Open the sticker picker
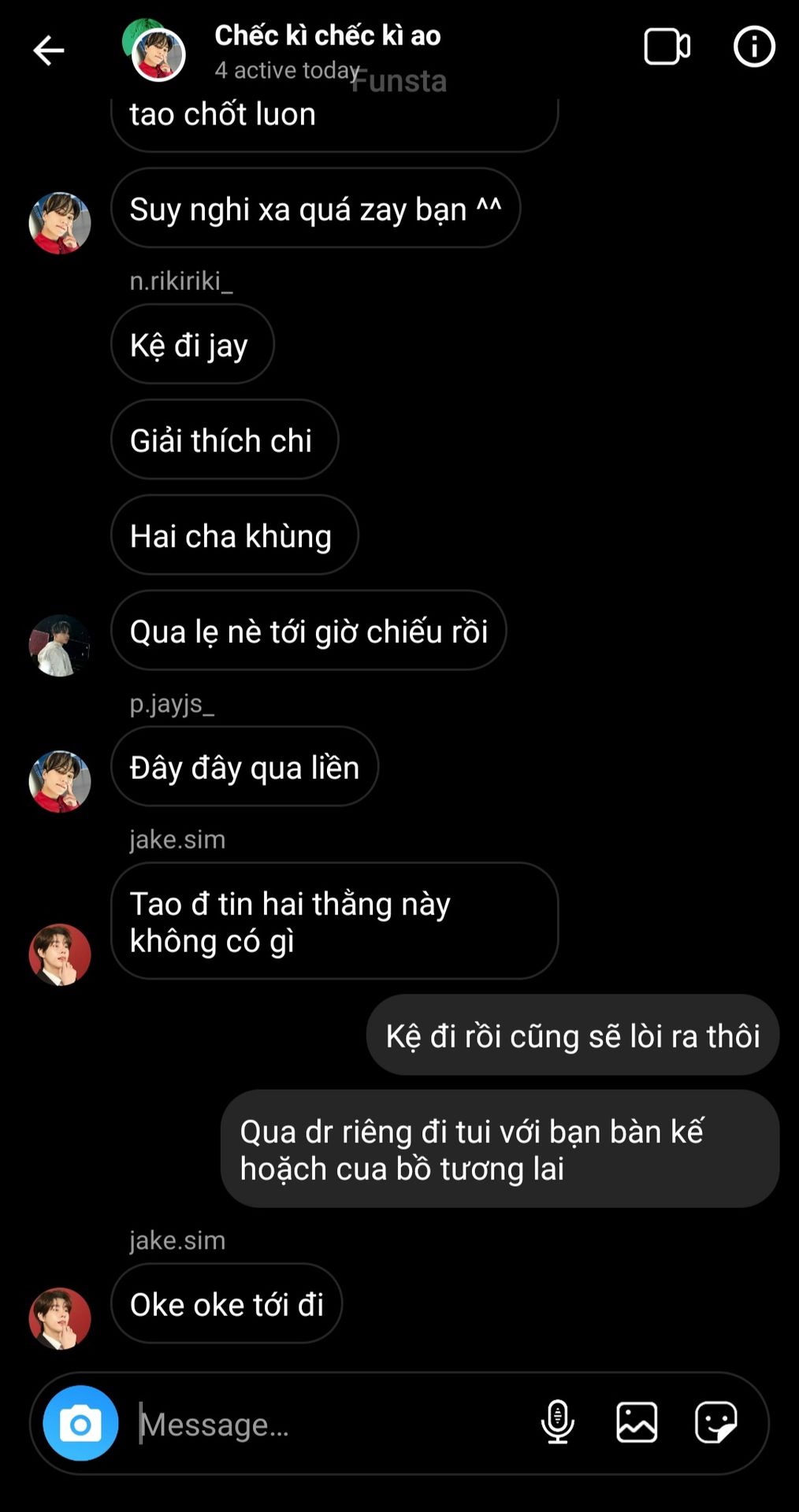 pyautogui.click(x=715, y=1422)
